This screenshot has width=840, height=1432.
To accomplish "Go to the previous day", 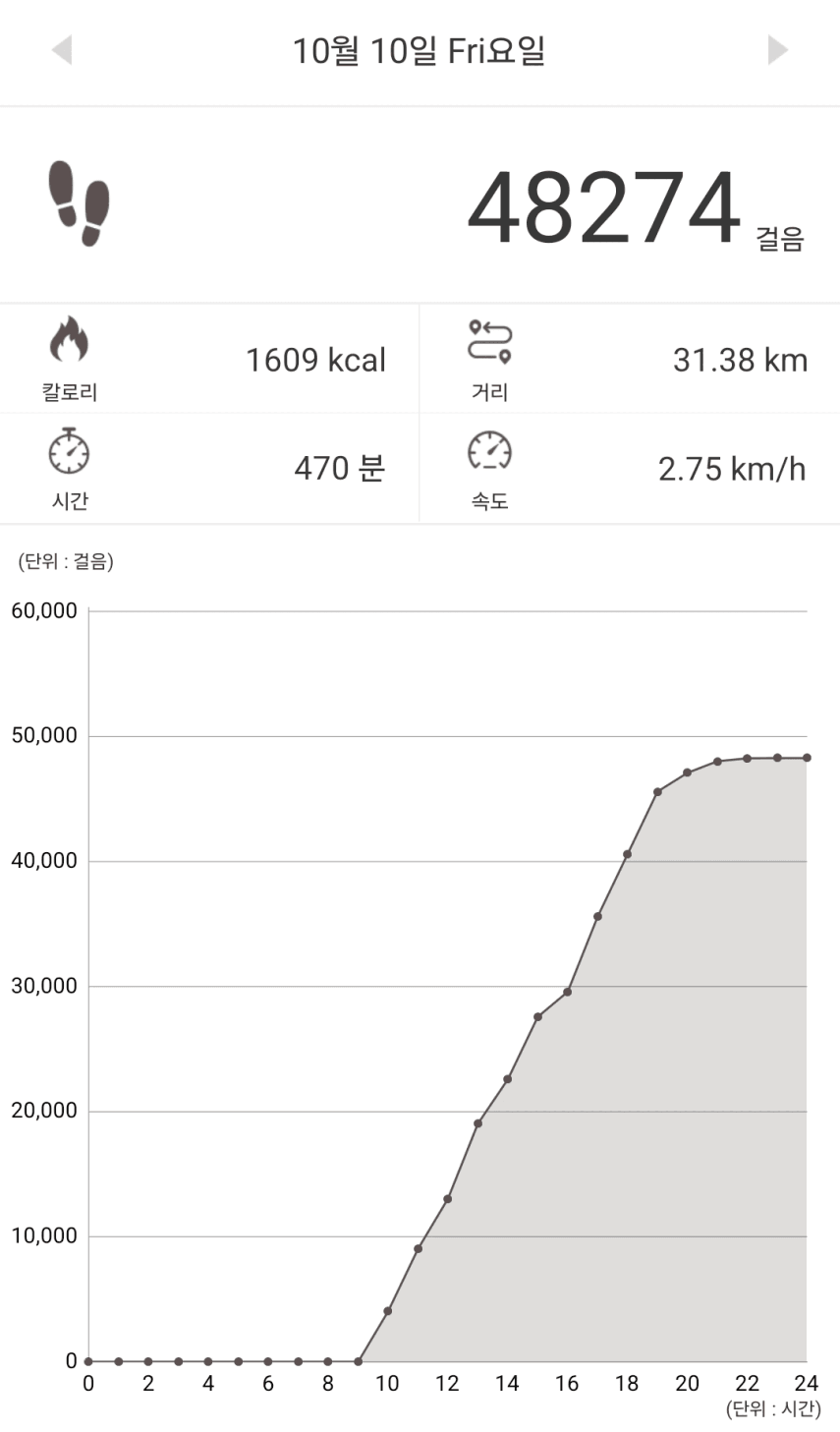I will [x=62, y=50].
